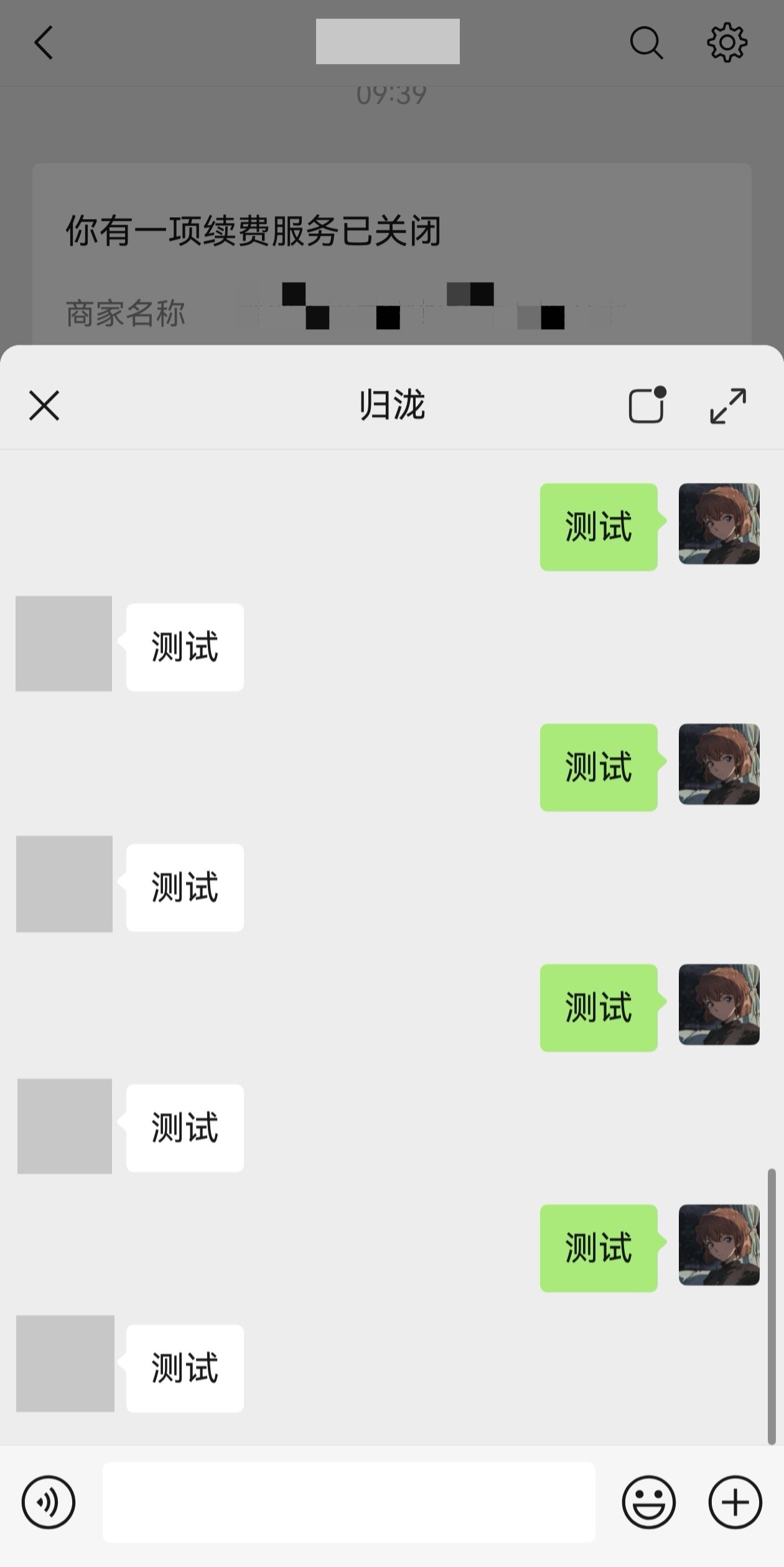This screenshot has width=784, height=1567.
Task: Close the floating 归泷 chat window
Action: [44, 405]
